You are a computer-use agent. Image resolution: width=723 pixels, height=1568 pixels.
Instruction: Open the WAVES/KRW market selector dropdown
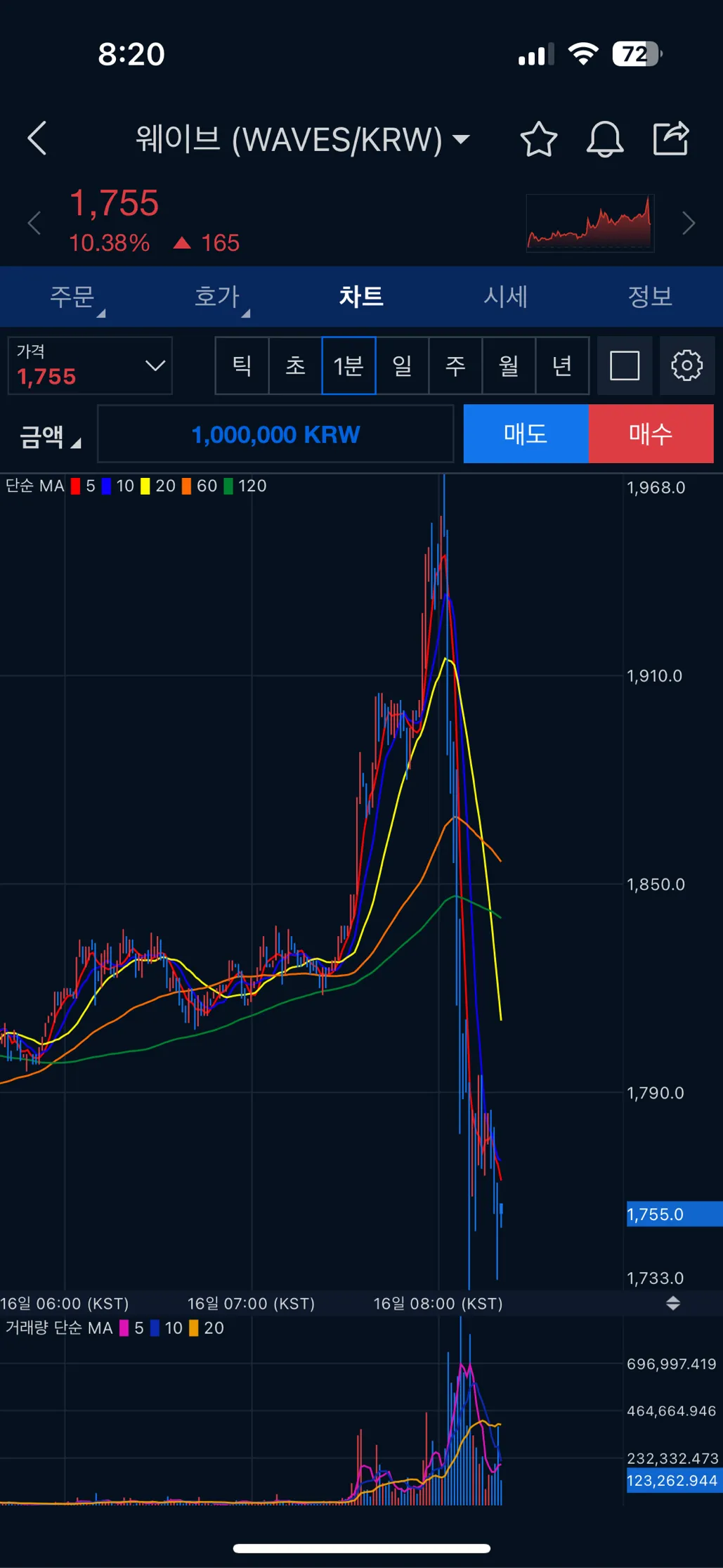303,139
